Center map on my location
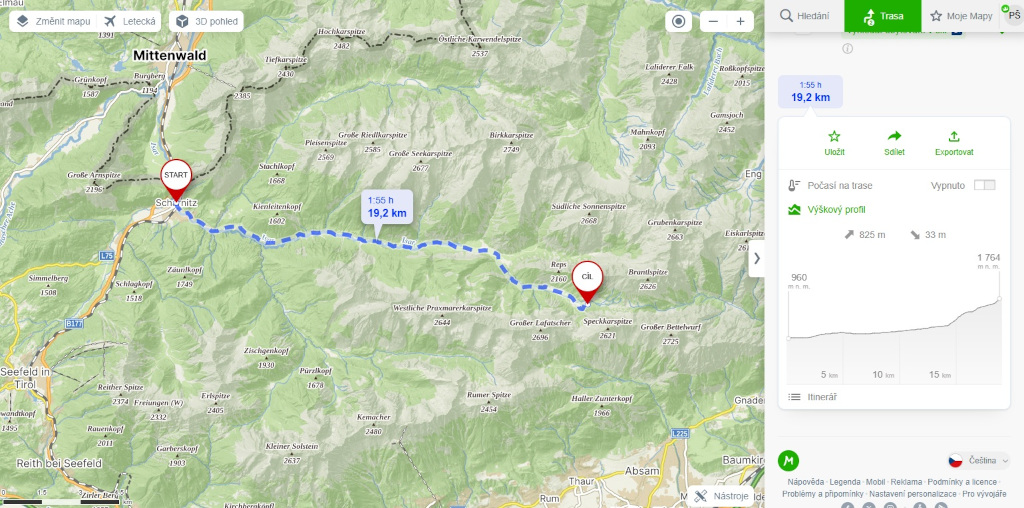The width and height of the screenshot is (1024, 508). [x=679, y=21]
